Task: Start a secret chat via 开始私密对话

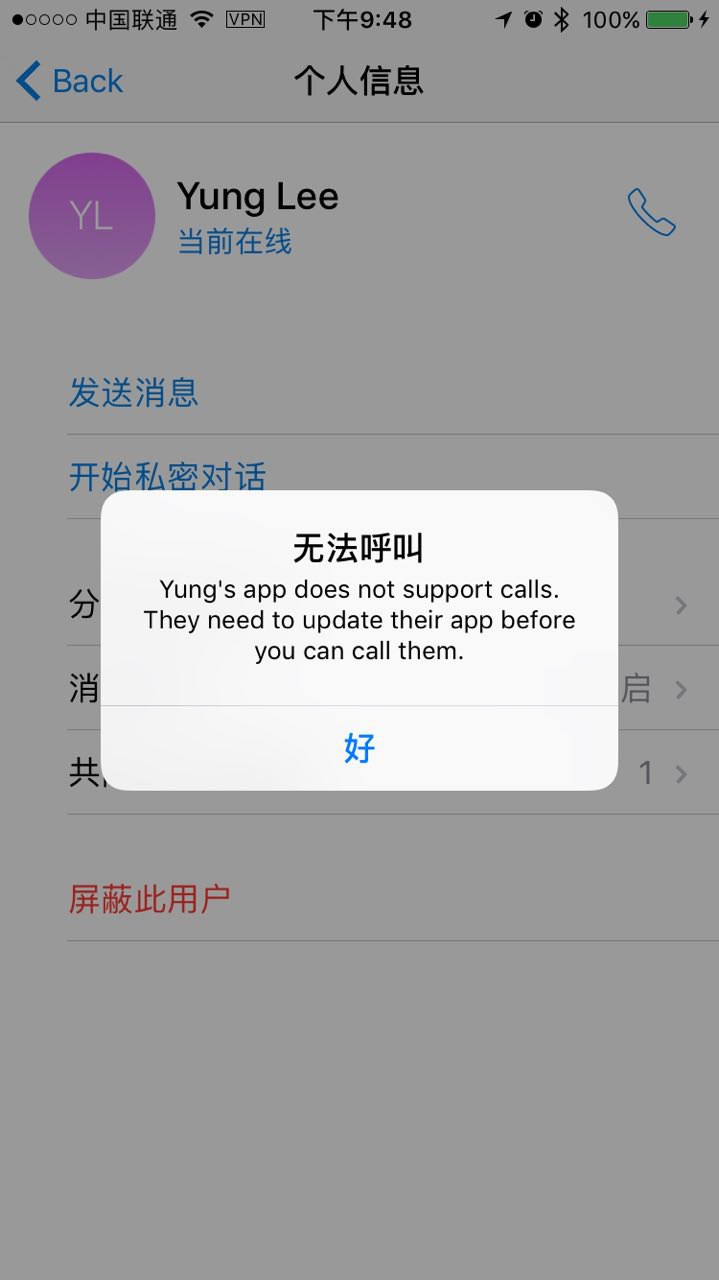Action: [x=167, y=477]
